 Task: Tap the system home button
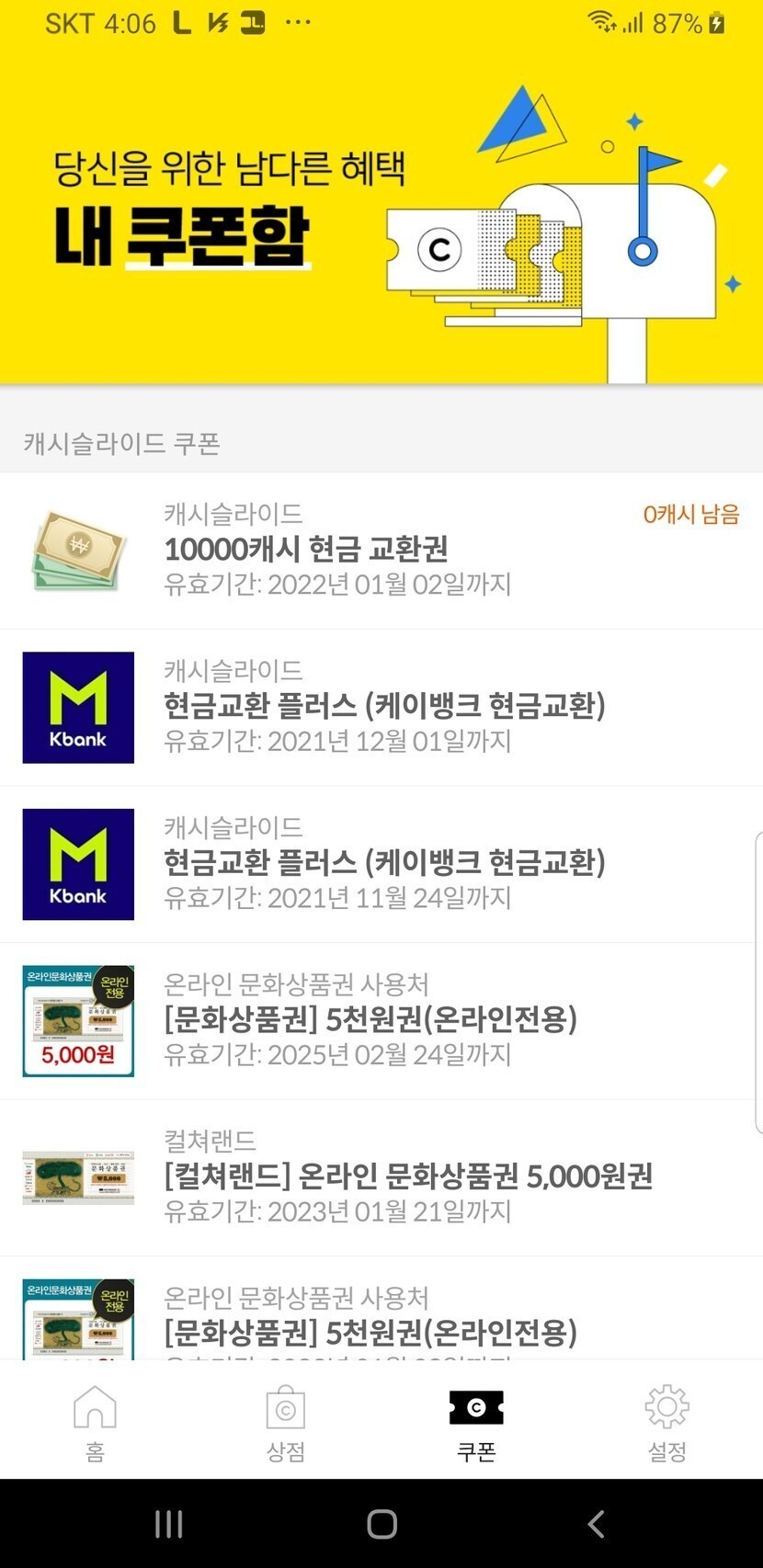381,1524
